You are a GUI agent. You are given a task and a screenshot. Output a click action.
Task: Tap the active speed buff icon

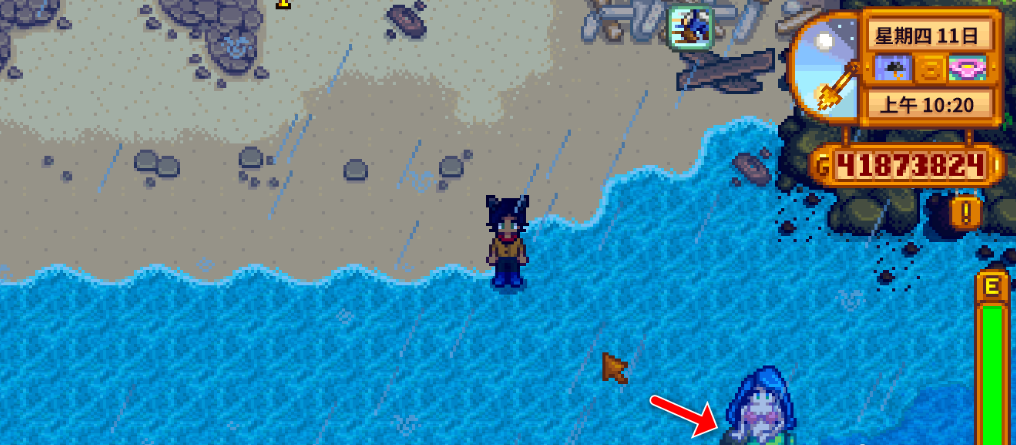pyautogui.click(x=688, y=25)
